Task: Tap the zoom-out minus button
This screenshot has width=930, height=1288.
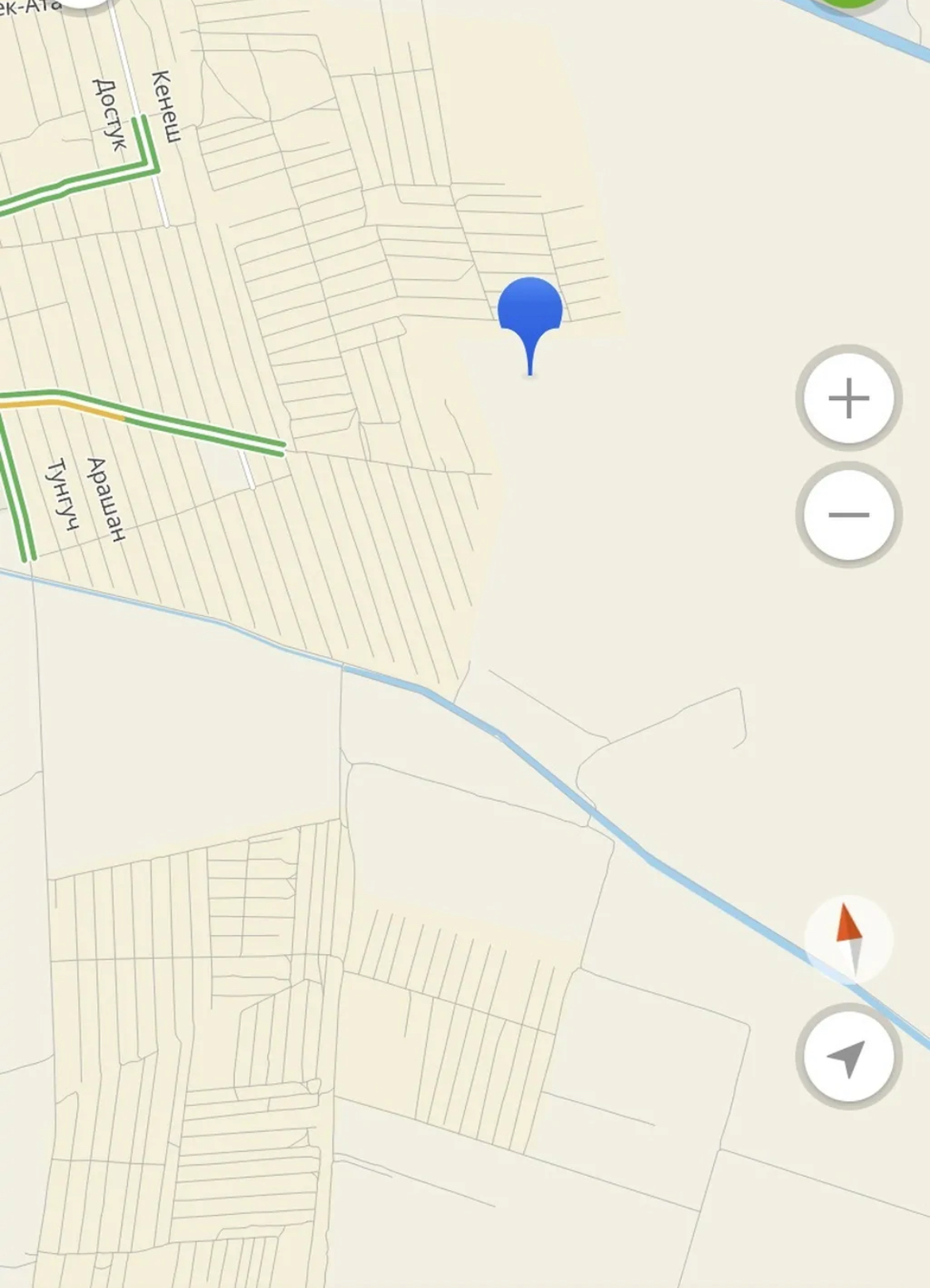Action: click(x=850, y=515)
